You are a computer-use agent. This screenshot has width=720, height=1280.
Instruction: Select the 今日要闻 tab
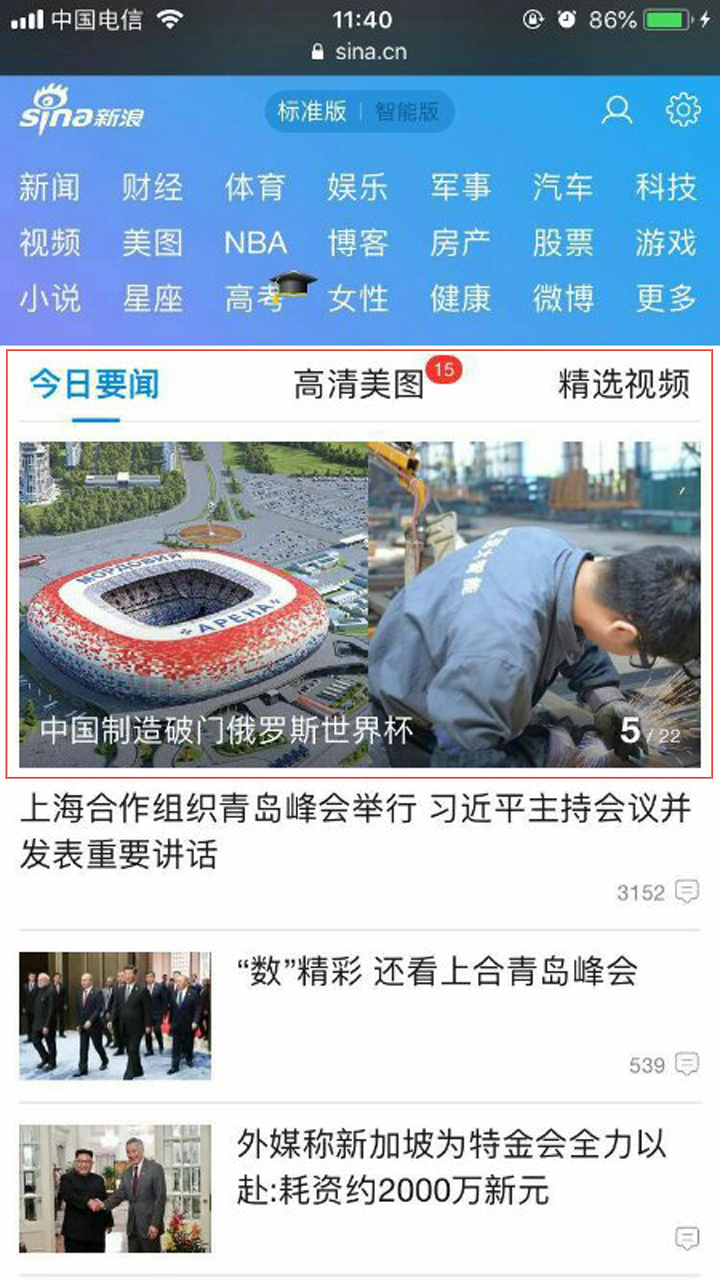coord(94,385)
